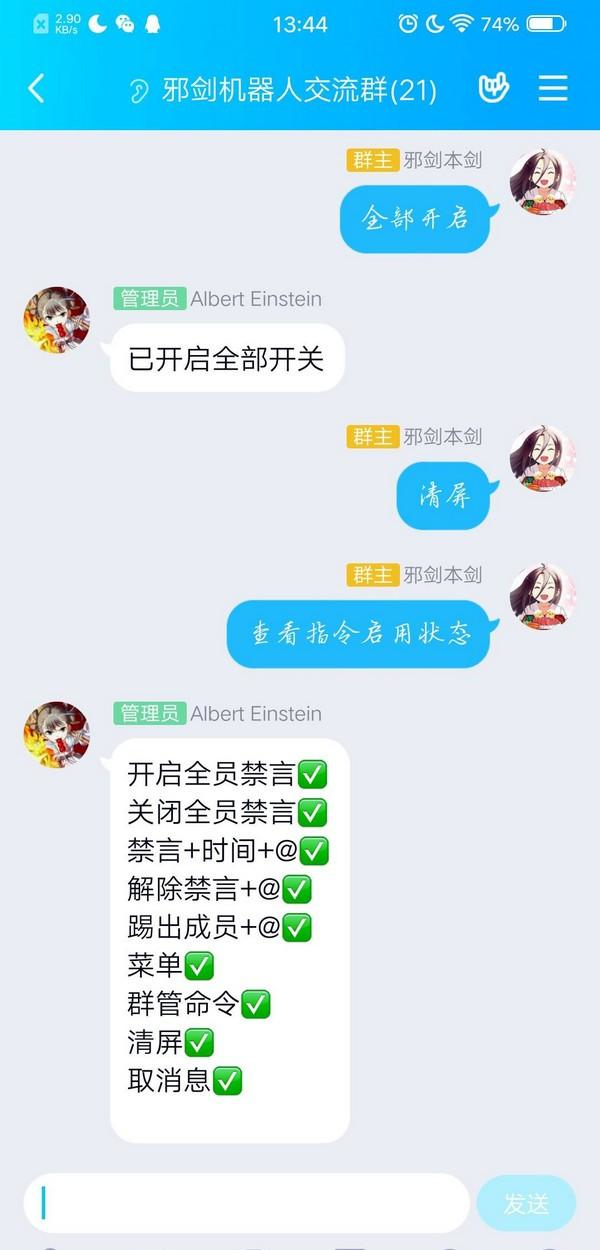Open Albert Einstein's avatar beside 已开启全部开关
Screen dimensions: 600x1250
tap(57, 320)
